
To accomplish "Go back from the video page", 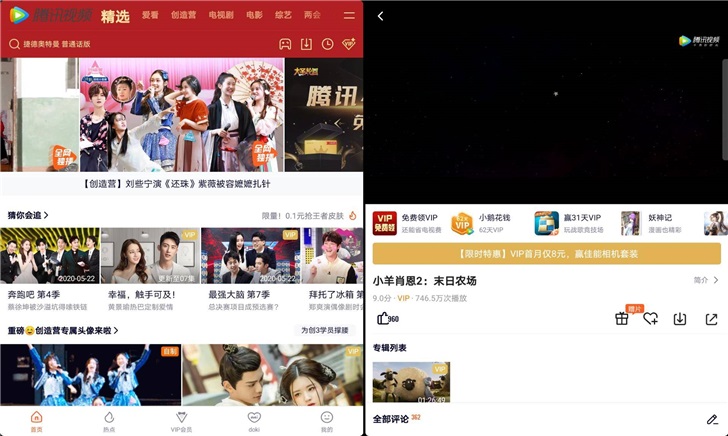I will coord(381,16).
